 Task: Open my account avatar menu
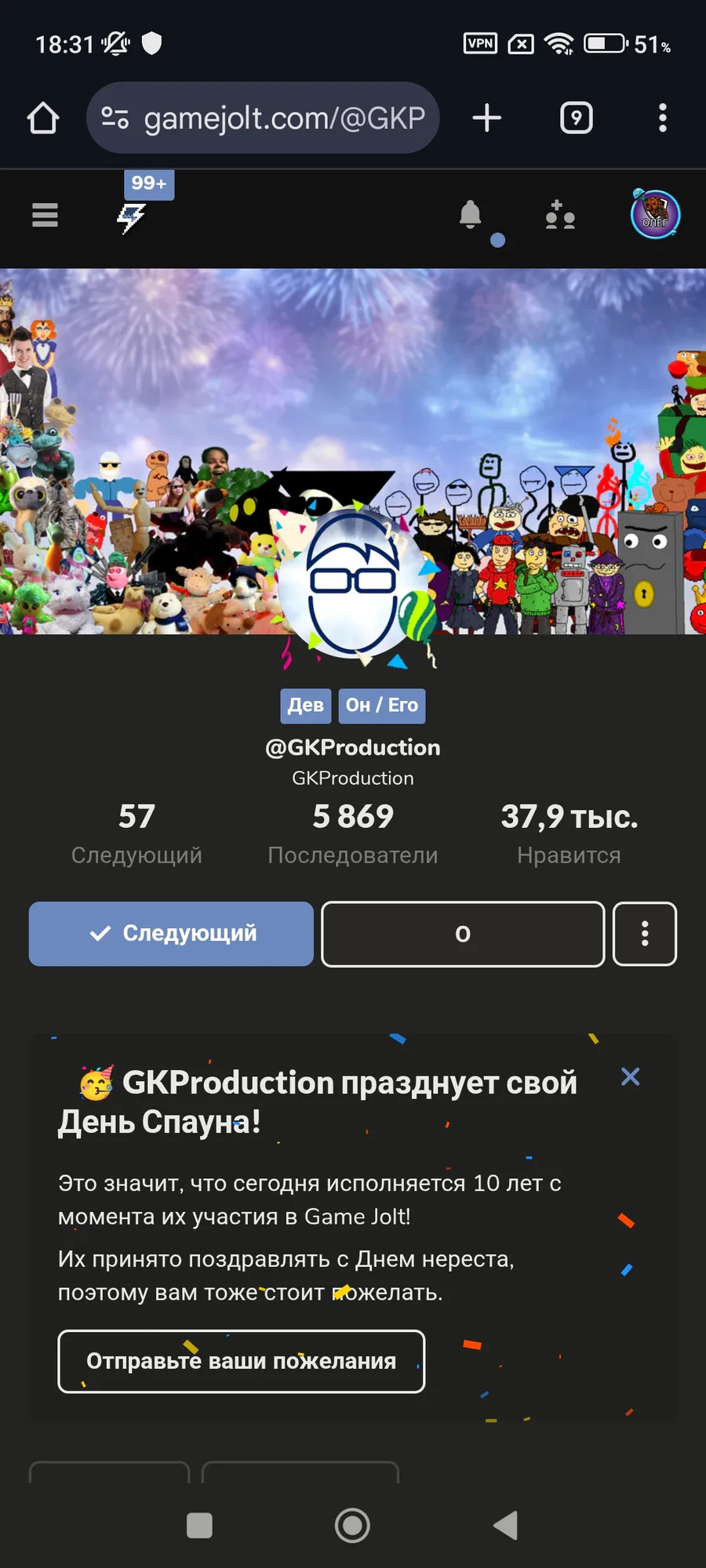pos(655,215)
